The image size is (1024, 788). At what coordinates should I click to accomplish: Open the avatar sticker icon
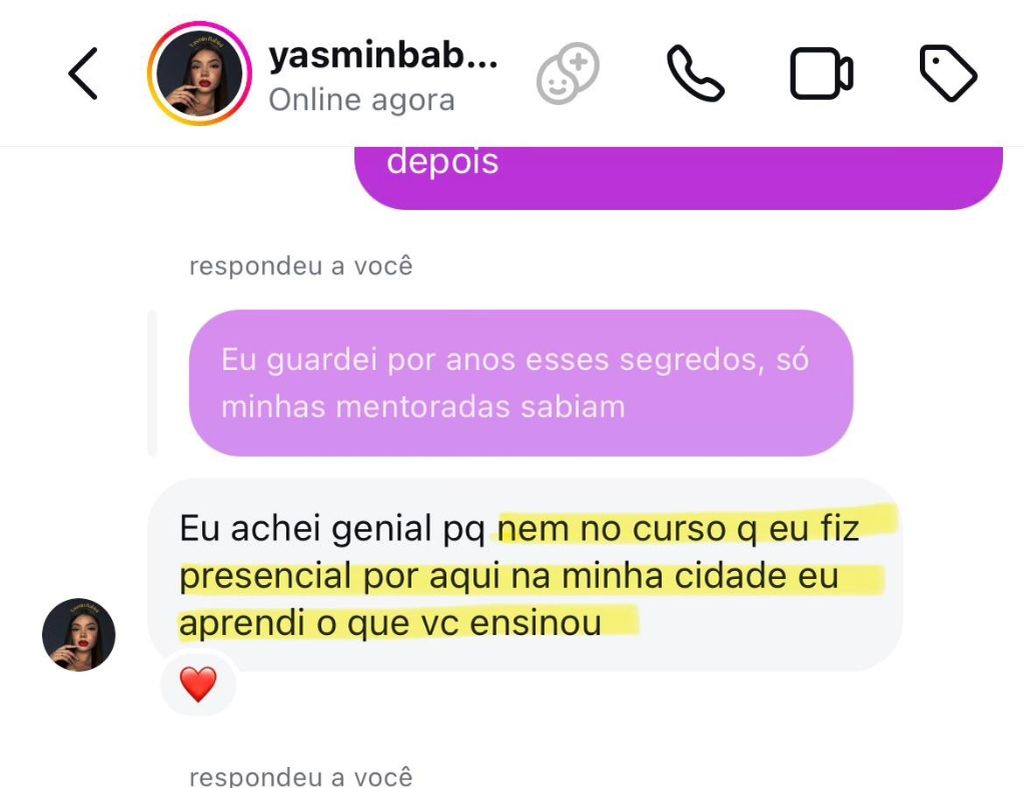point(567,74)
